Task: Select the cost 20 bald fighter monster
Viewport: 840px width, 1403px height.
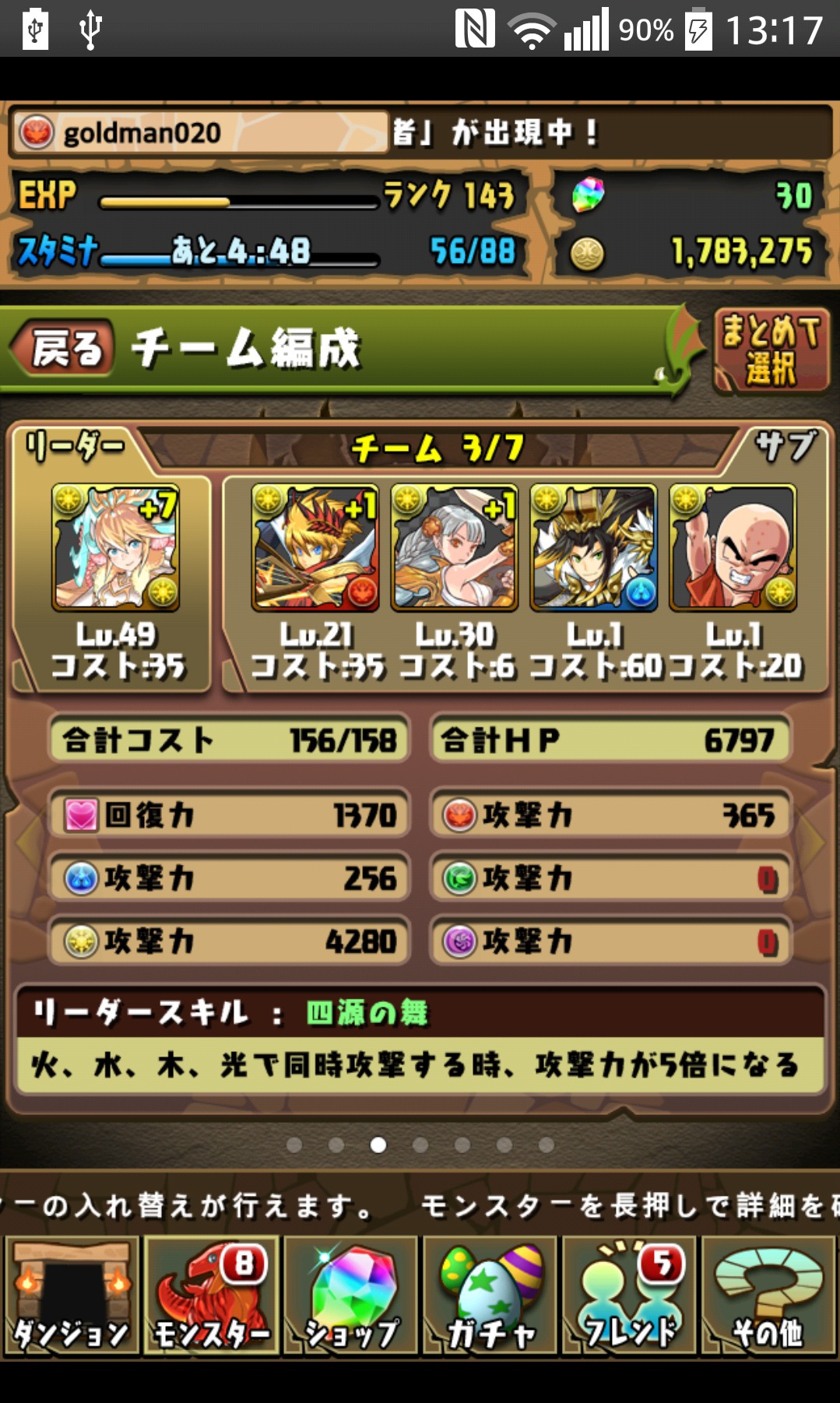Action: pyautogui.click(x=733, y=547)
